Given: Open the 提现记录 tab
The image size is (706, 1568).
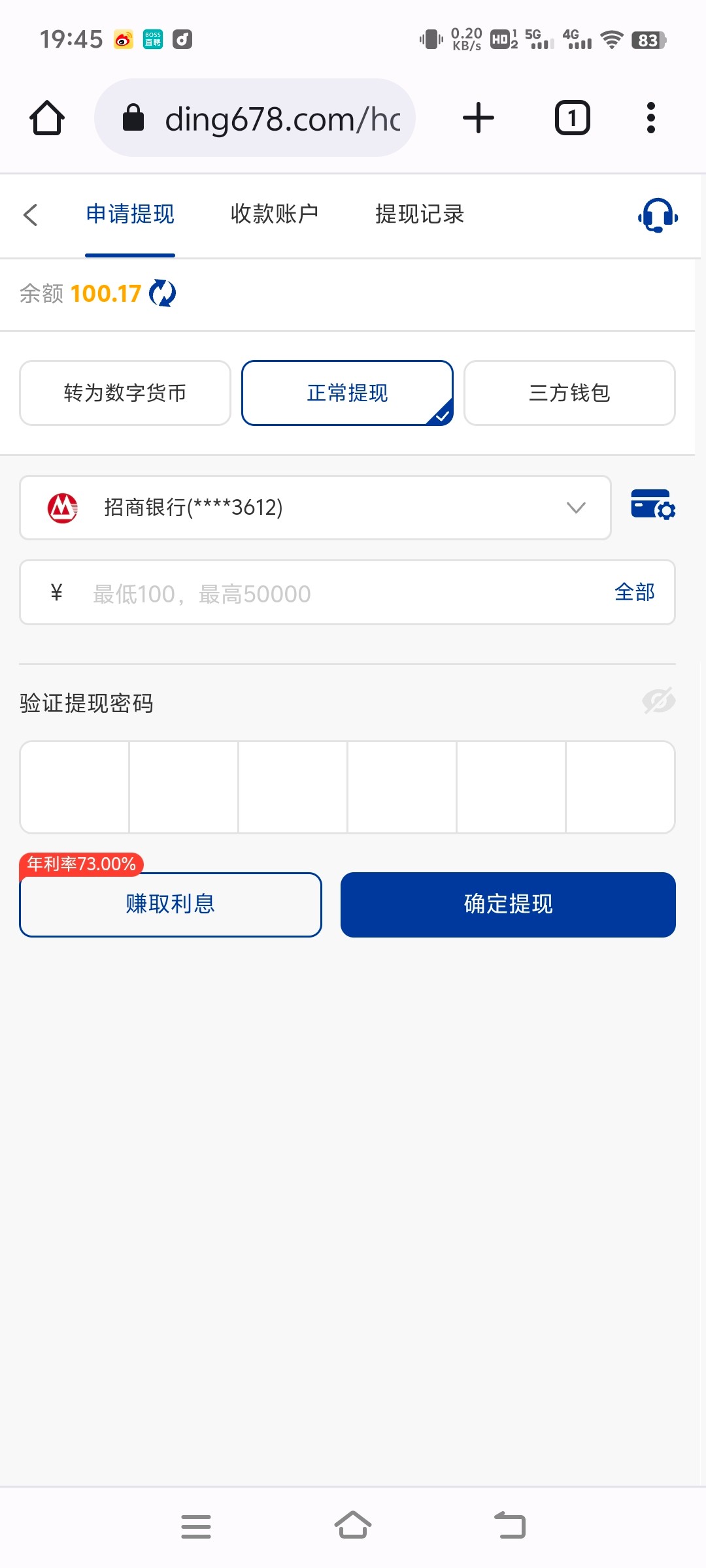Looking at the screenshot, I should (420, 214).
